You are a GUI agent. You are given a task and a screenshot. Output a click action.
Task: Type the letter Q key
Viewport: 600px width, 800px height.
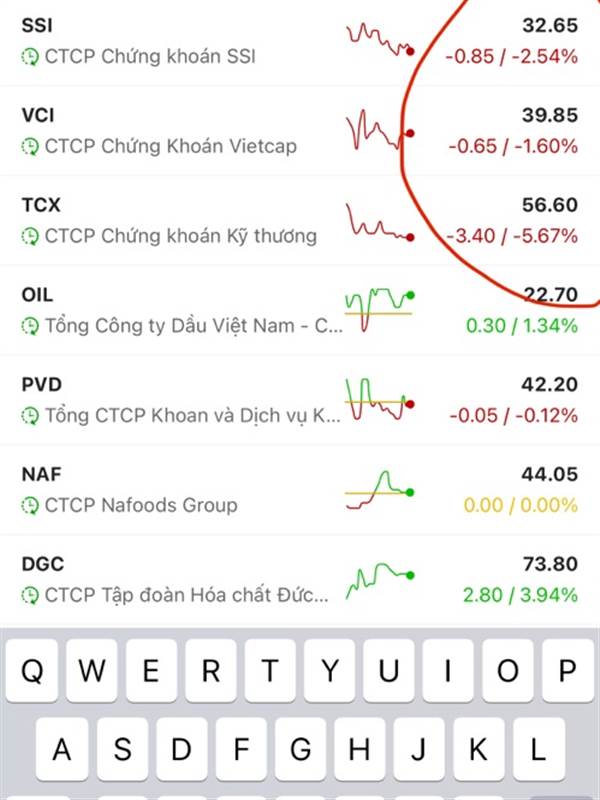[x=32, y=671]
